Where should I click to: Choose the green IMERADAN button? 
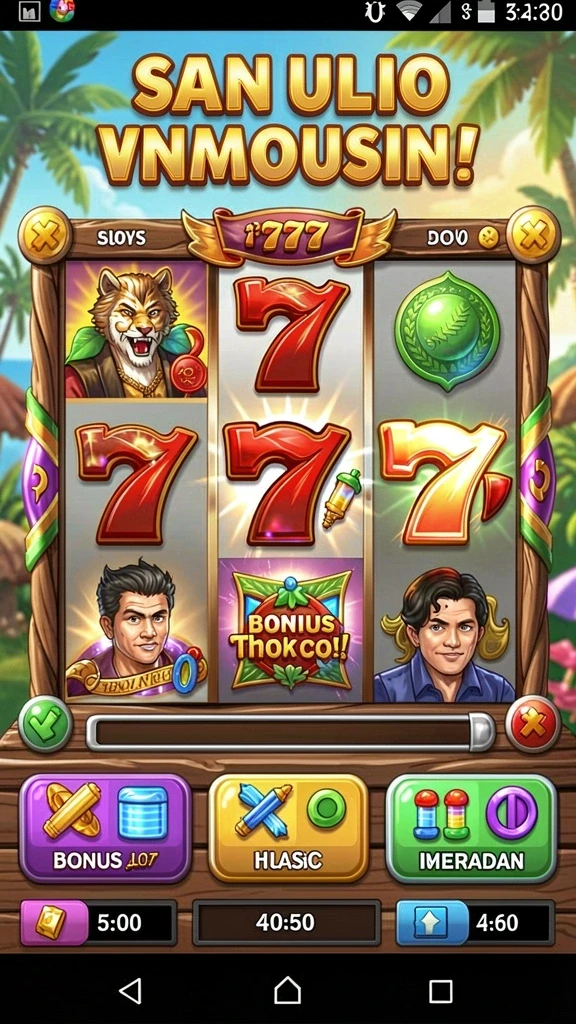tap(472, 828)
